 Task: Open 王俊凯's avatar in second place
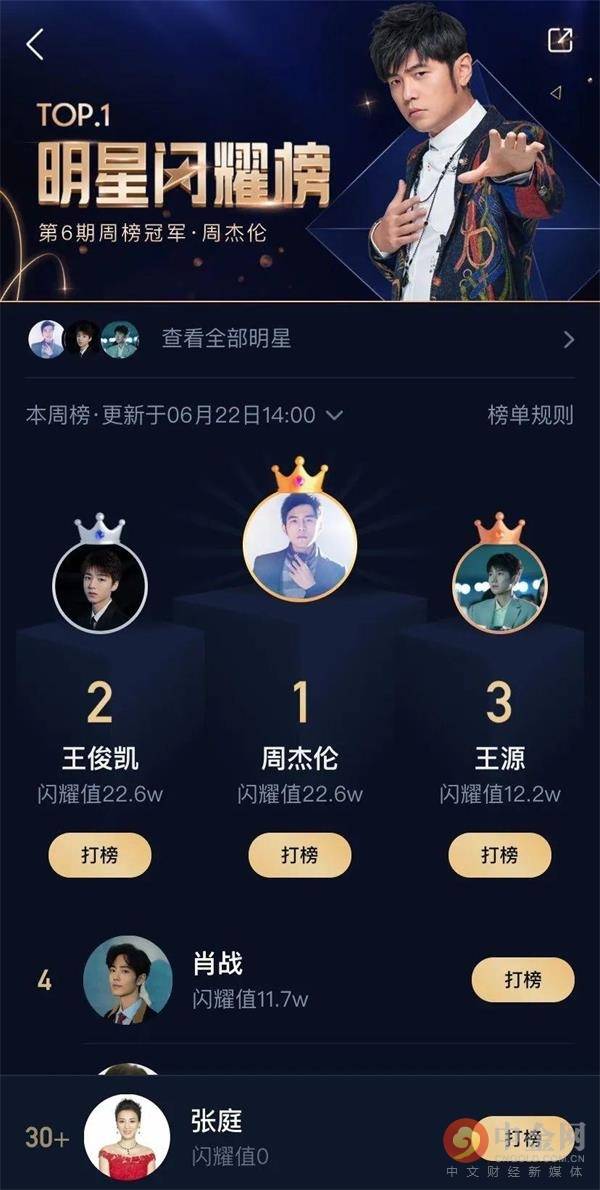99,585
